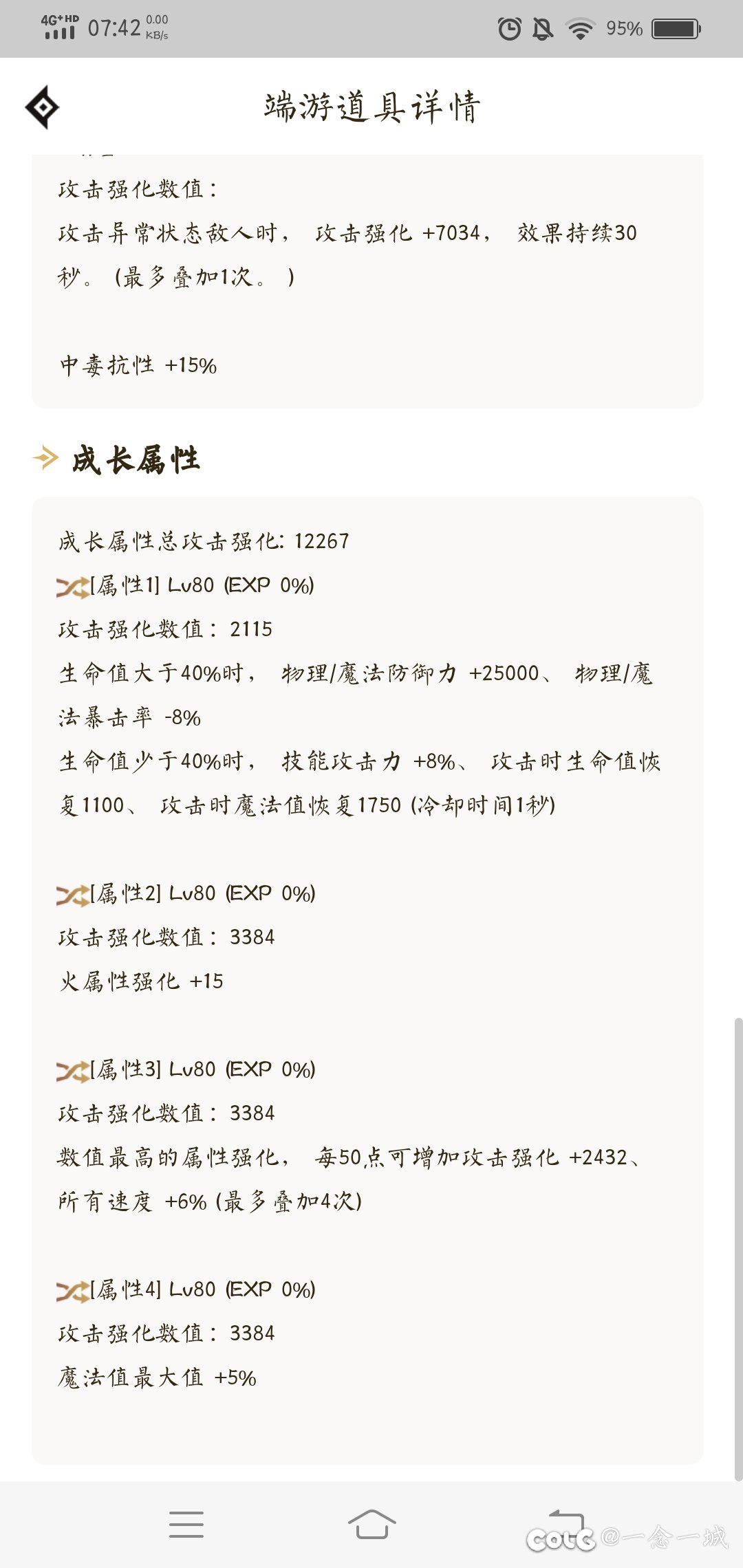Tap the system back button
743x1568 pixels.
[566, 1523]
